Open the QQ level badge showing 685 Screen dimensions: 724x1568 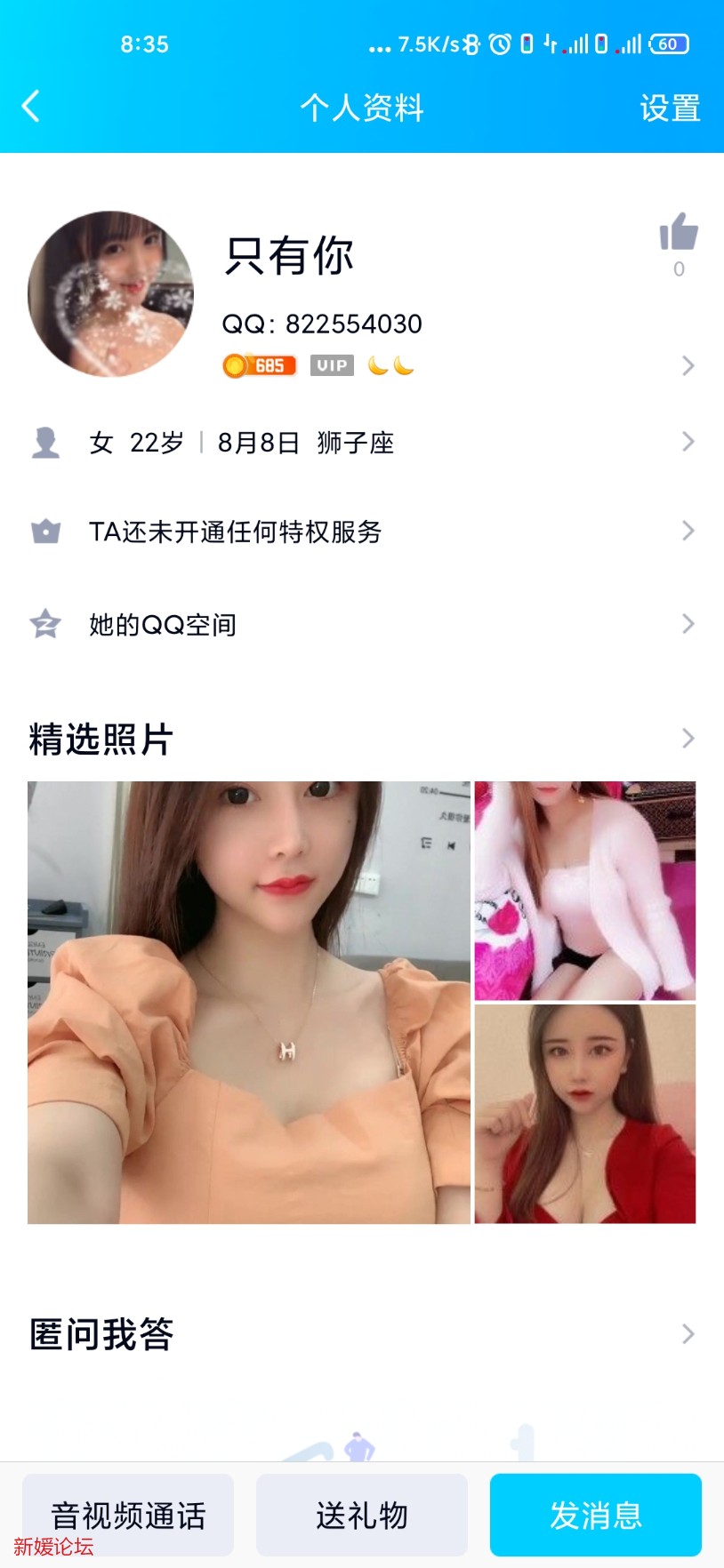(257, 364)
